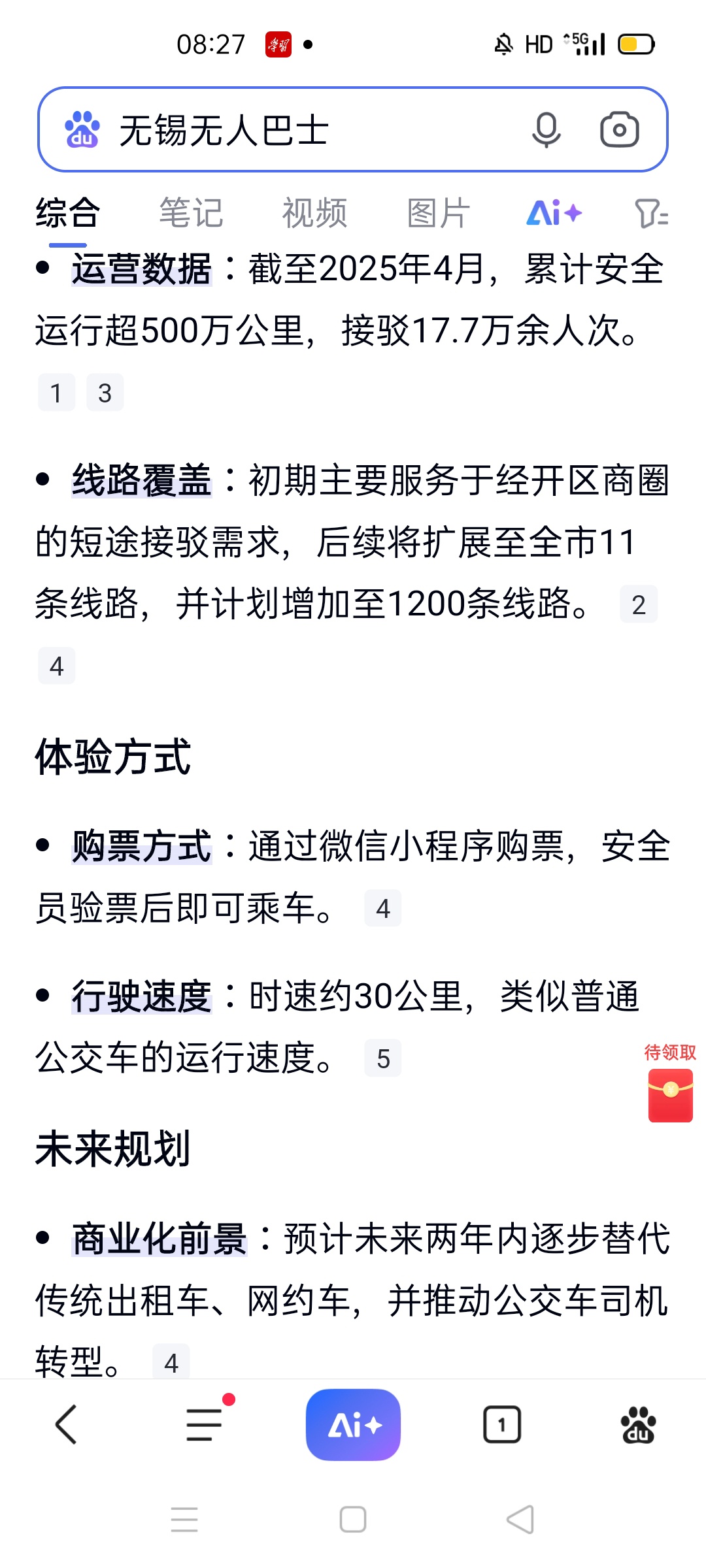Open citation 3 under 运营数据

point(105,393)
